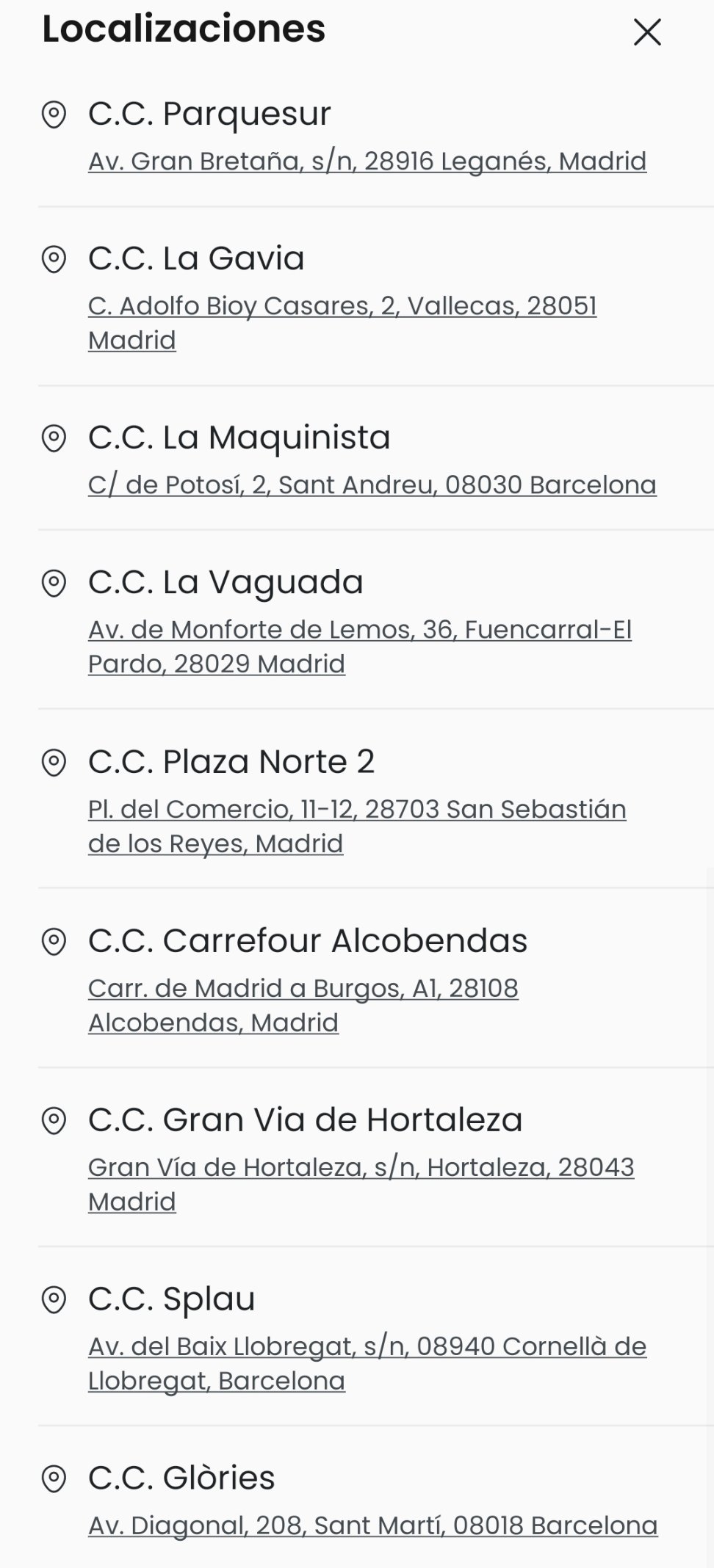714x1568 pixels.
Task: Open the C.C. Parquesur address link
Action: tap(367, 161)
